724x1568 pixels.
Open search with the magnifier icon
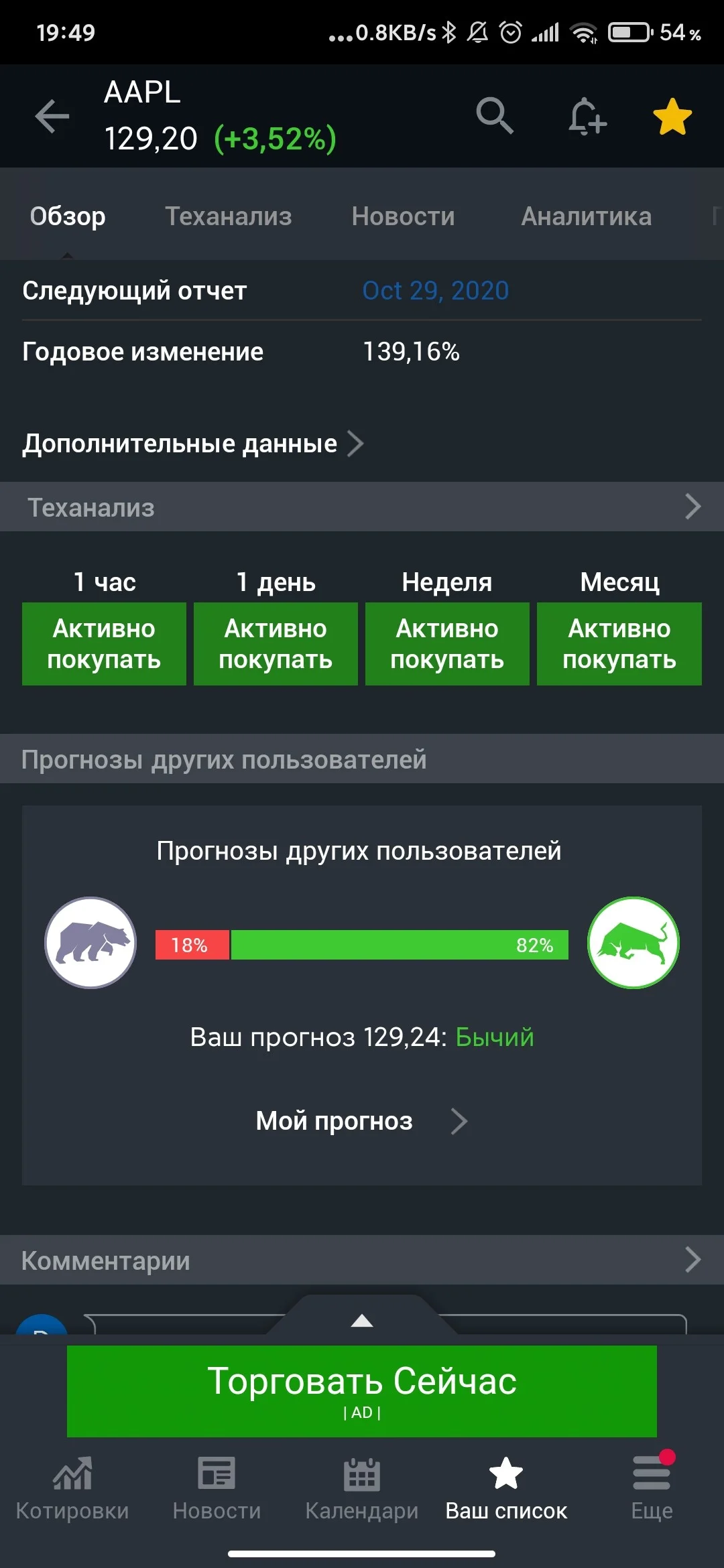tap(495, 116)
